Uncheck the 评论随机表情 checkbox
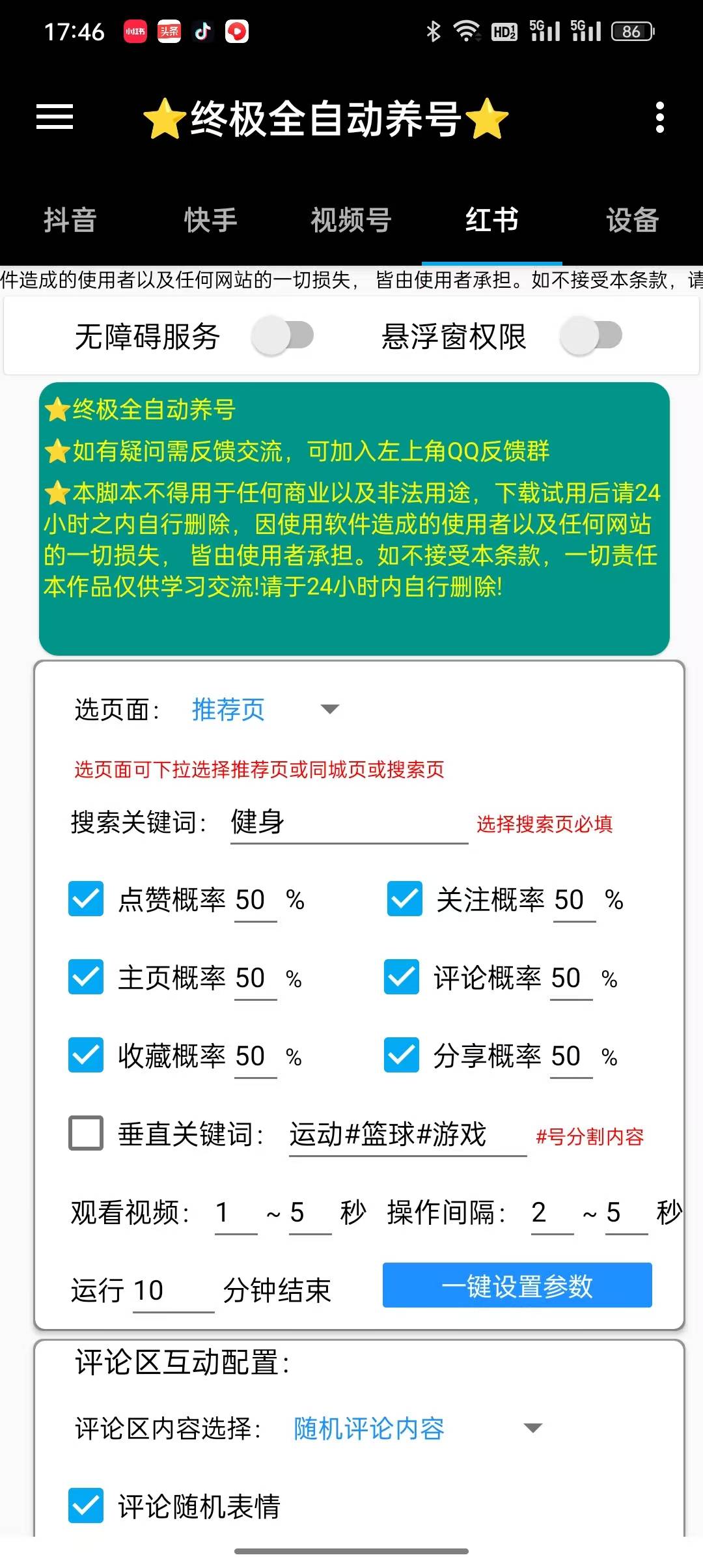This screenshot has height=1568, width=703. (x=86, y=1505)
